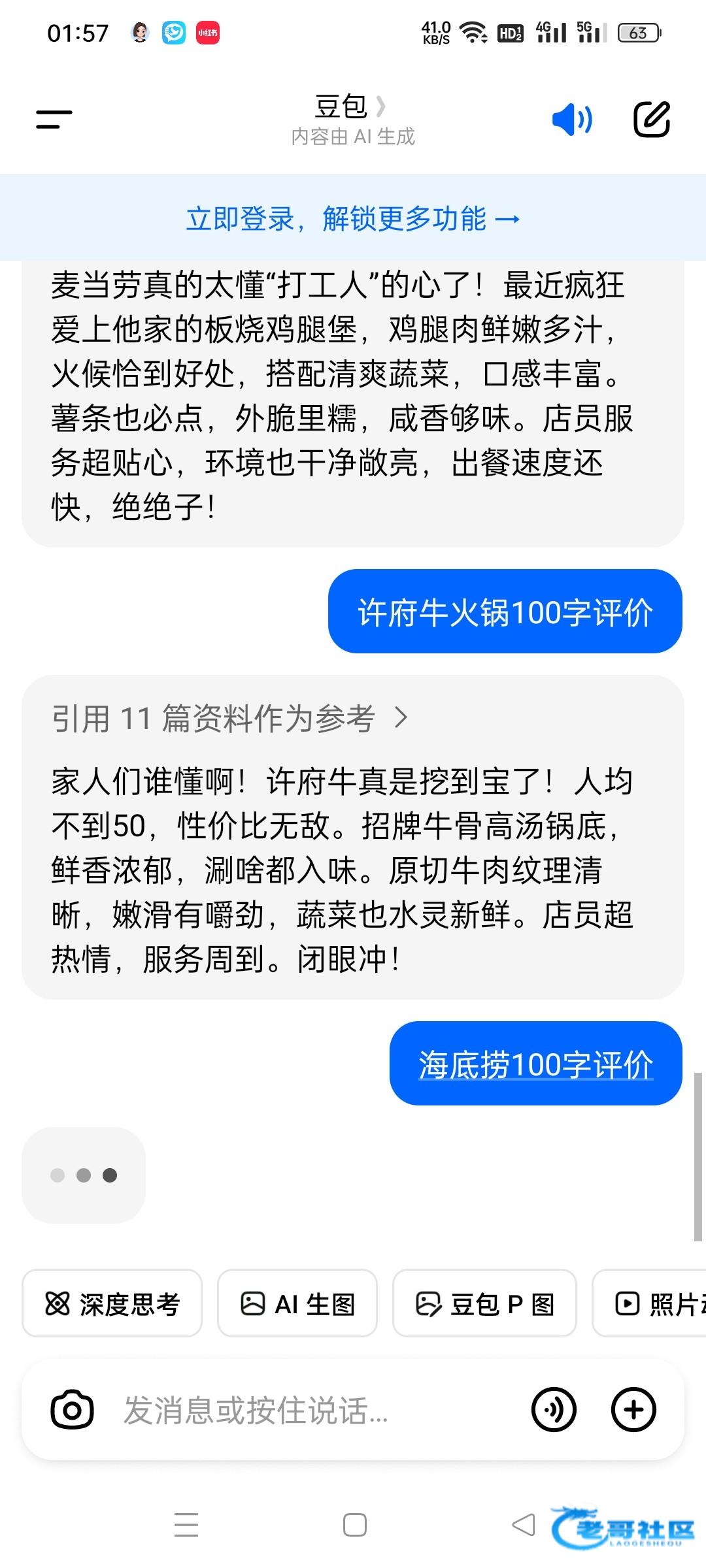Image resolution: width=706 pixels, height=1568 pixels.
Task: Open the camera icon in input bar
Action: (x=72, y=1410)
